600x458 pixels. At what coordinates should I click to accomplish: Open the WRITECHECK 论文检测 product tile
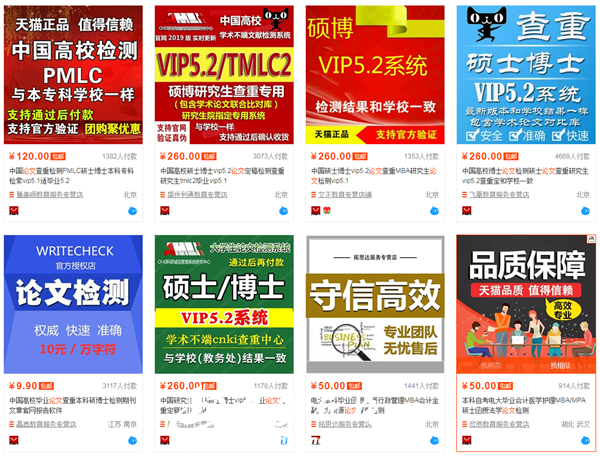(x=70, y=305)
